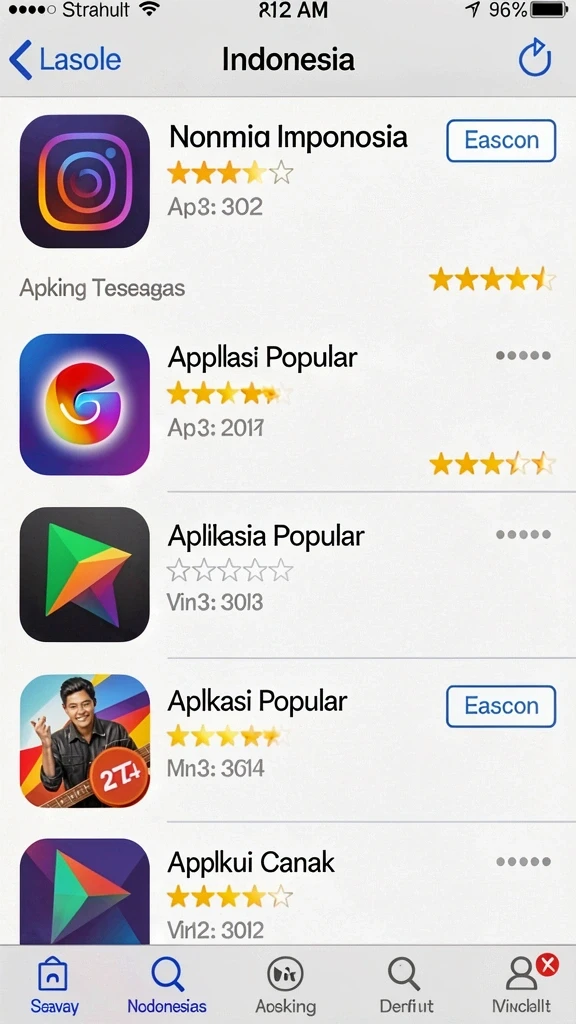Tap the Eascon button for Nonmia Imponosia

tap(501, 140)
